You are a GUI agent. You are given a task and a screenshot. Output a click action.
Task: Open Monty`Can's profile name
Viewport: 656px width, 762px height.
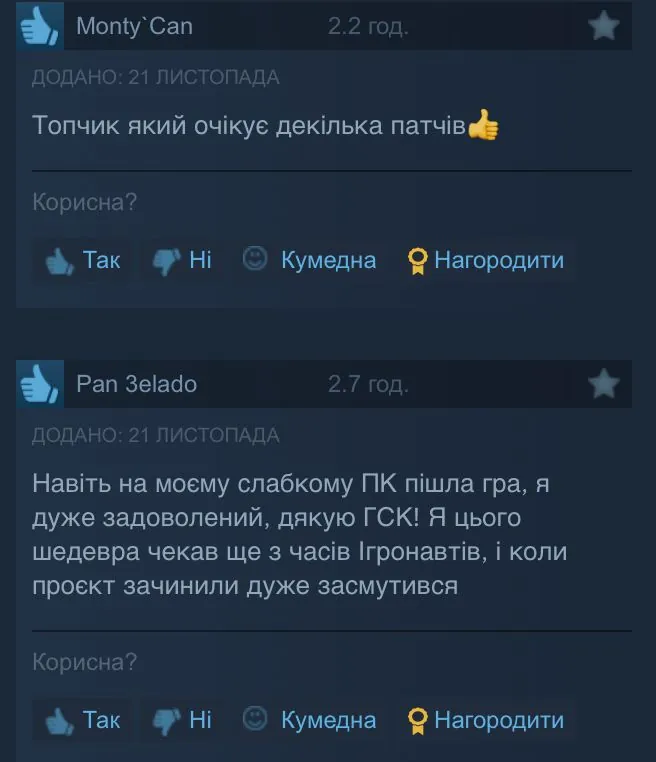pos(134,26)
